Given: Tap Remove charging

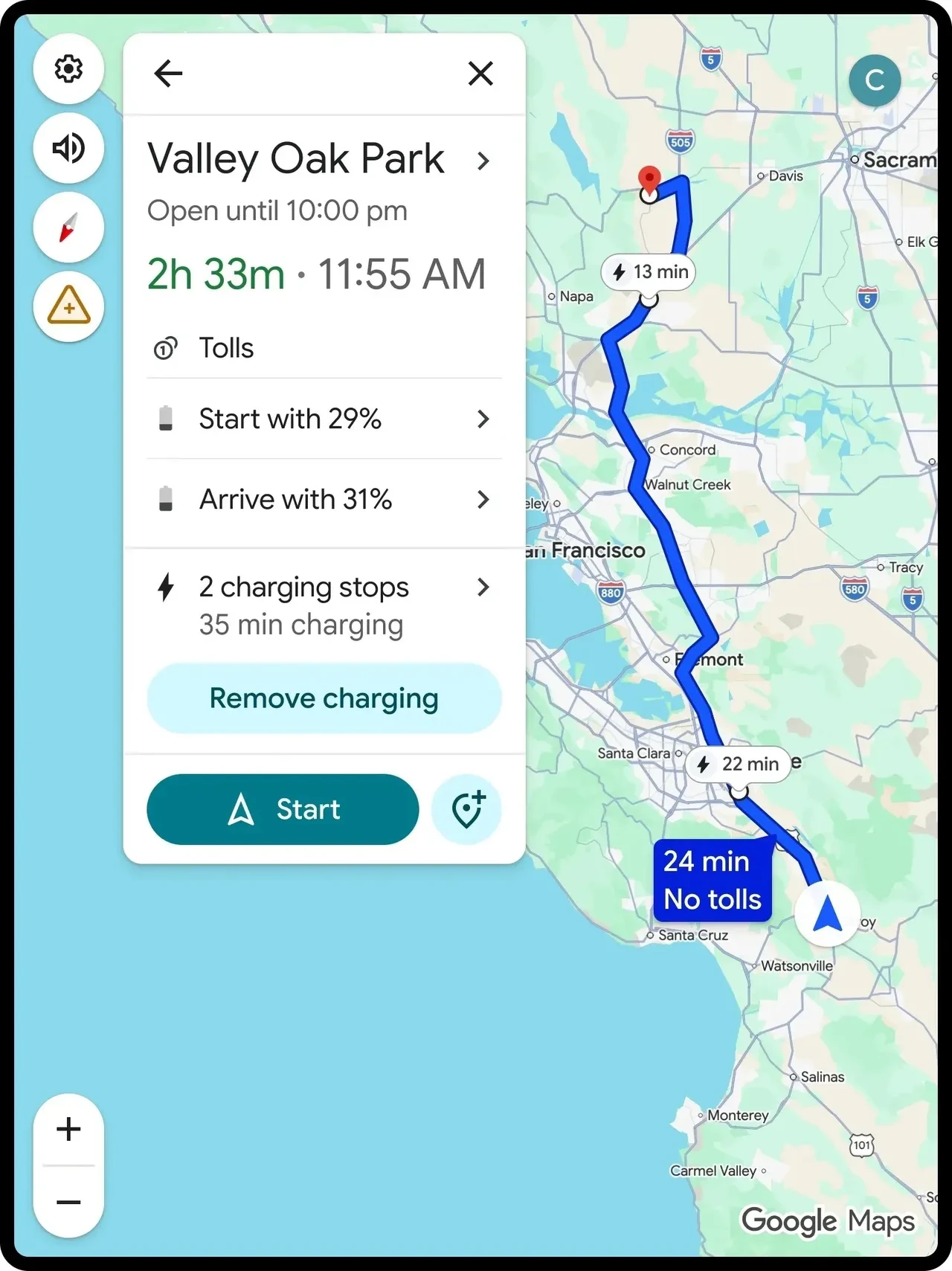Looking at the screenshot, I should point(324,698).
